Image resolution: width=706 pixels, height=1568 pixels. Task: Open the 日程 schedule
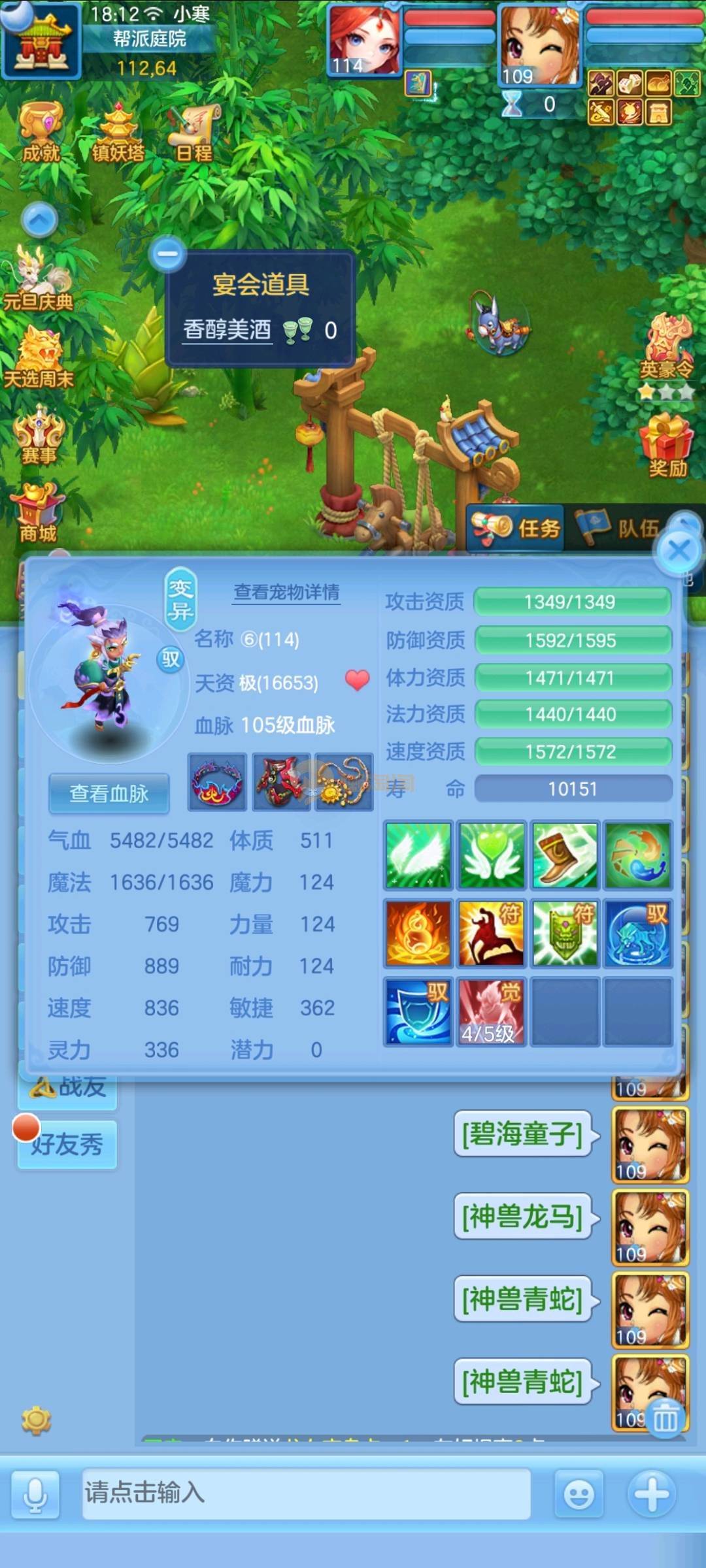tap(194, 133)
